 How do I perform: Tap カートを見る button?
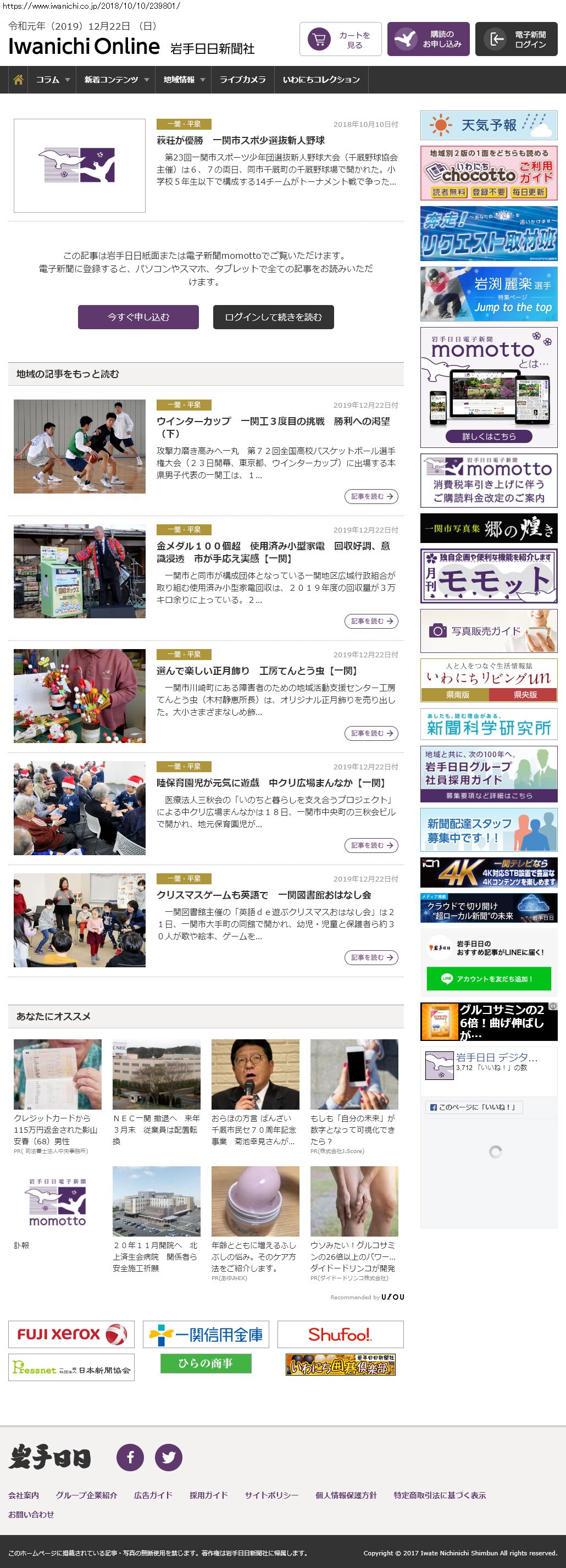[x=340, y=40]
